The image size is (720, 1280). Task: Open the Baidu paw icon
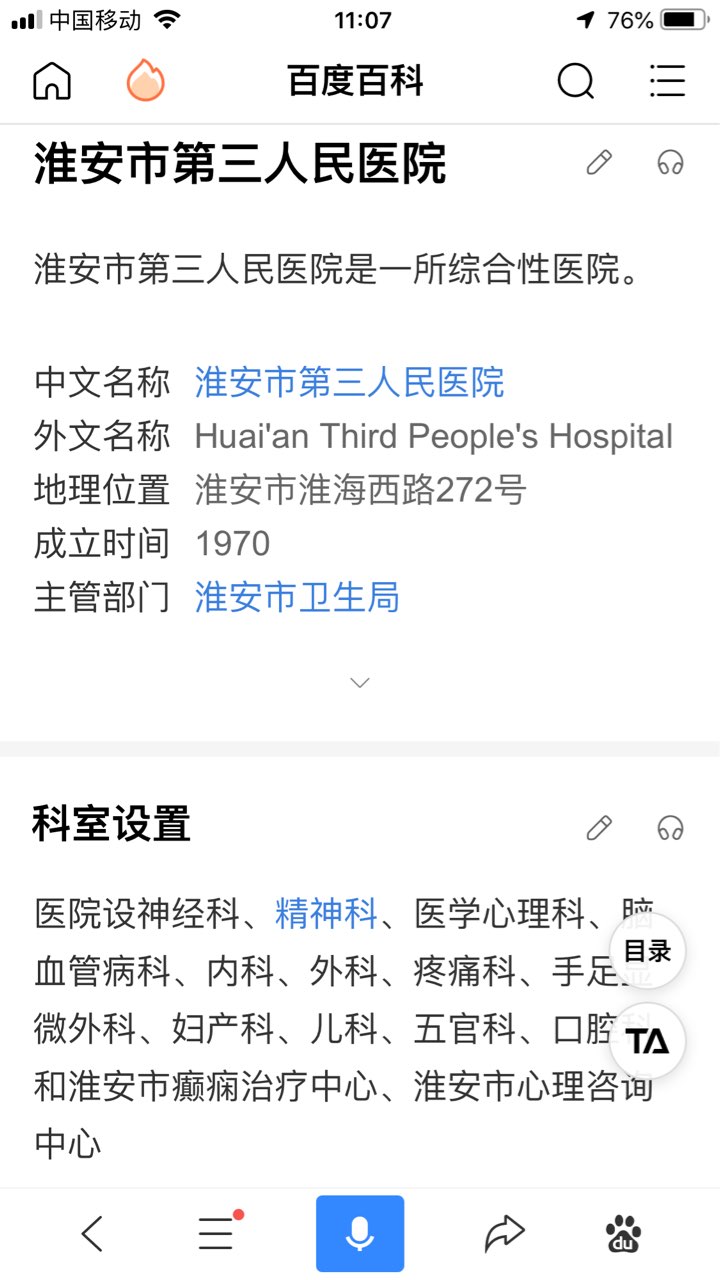624,1234
